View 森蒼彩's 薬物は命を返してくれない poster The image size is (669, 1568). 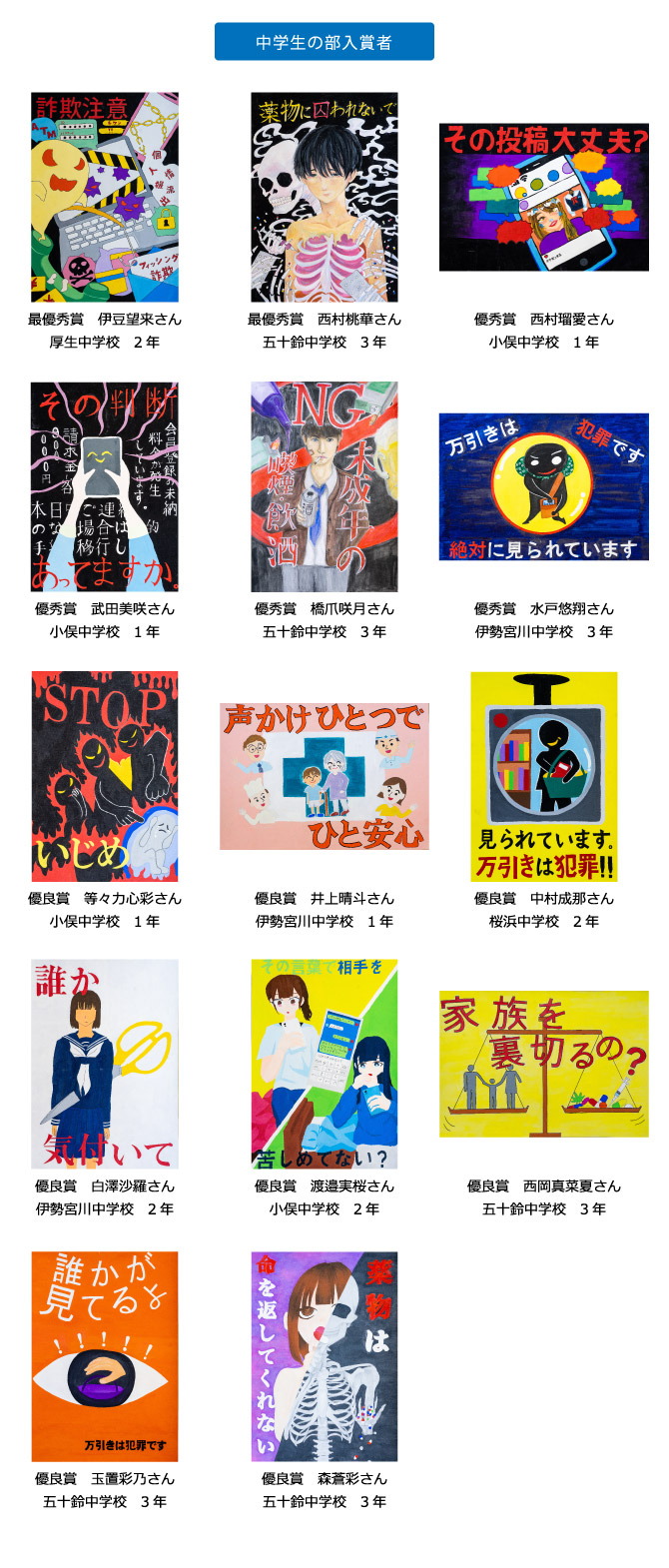[325, 1356]
